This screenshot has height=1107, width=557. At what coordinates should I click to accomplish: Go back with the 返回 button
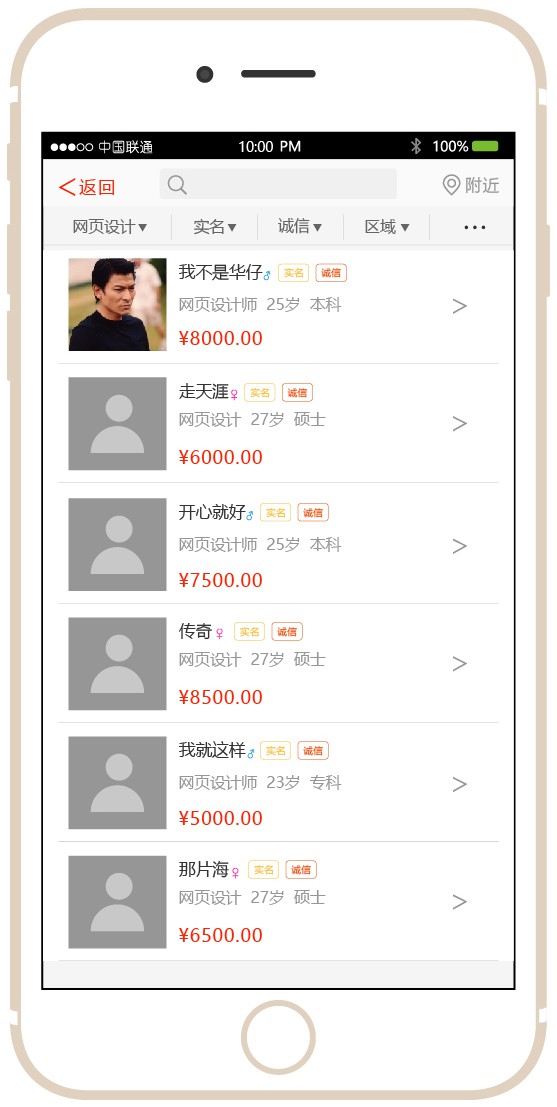click(x=87, y=187)
